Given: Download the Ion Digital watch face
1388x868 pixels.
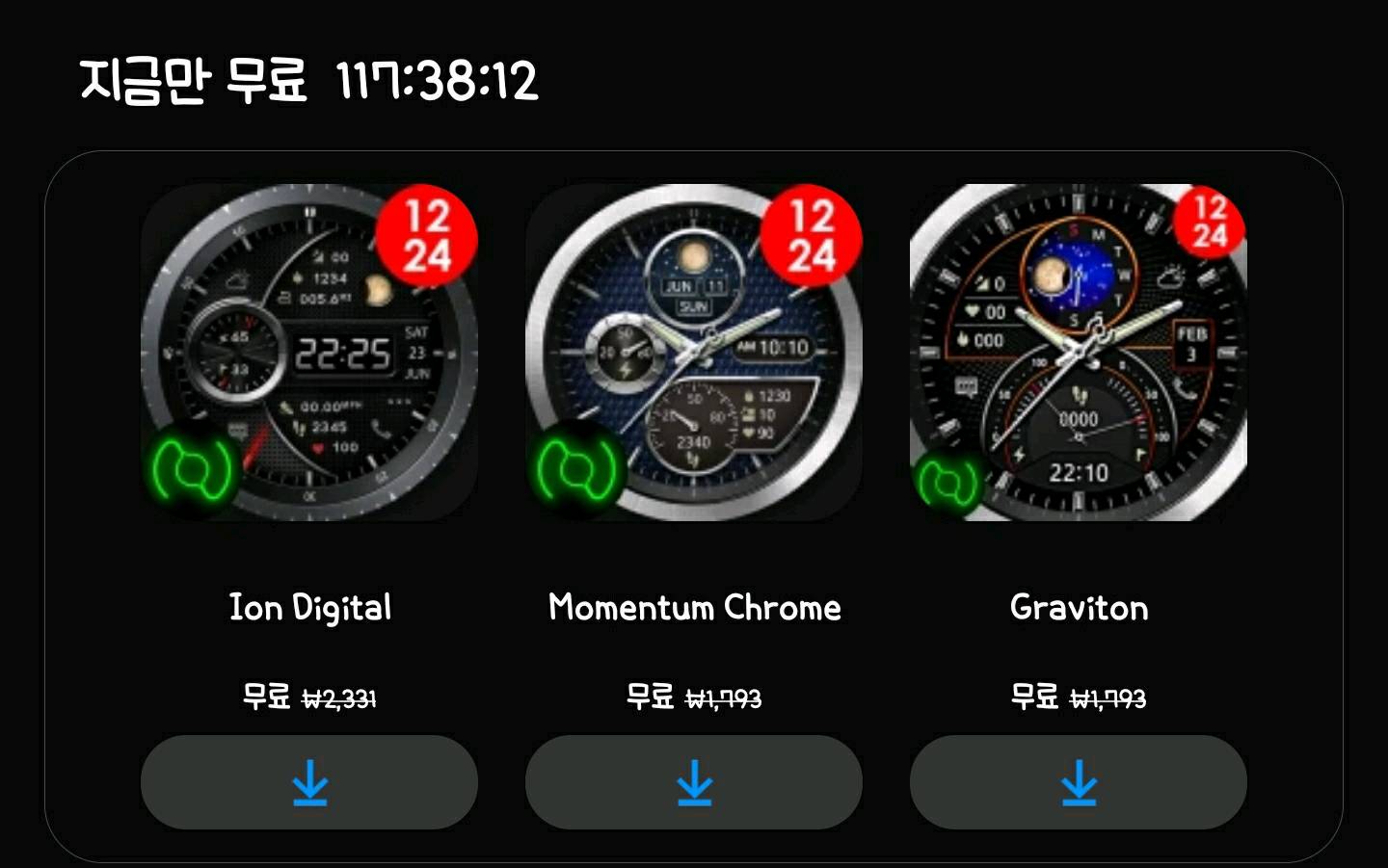Looking at the screenshot, I should coord(308,782).
